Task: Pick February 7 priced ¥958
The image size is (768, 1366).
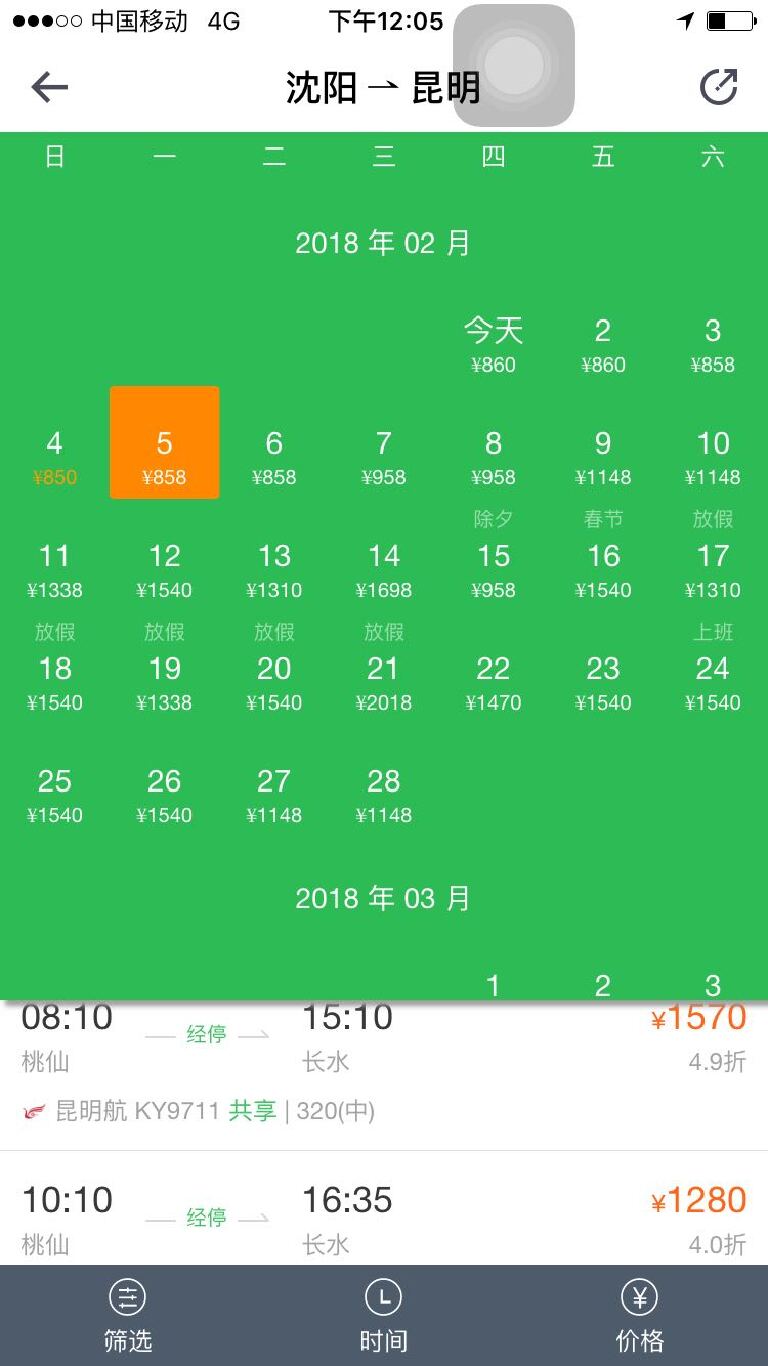Action: (x=384, y=456)
